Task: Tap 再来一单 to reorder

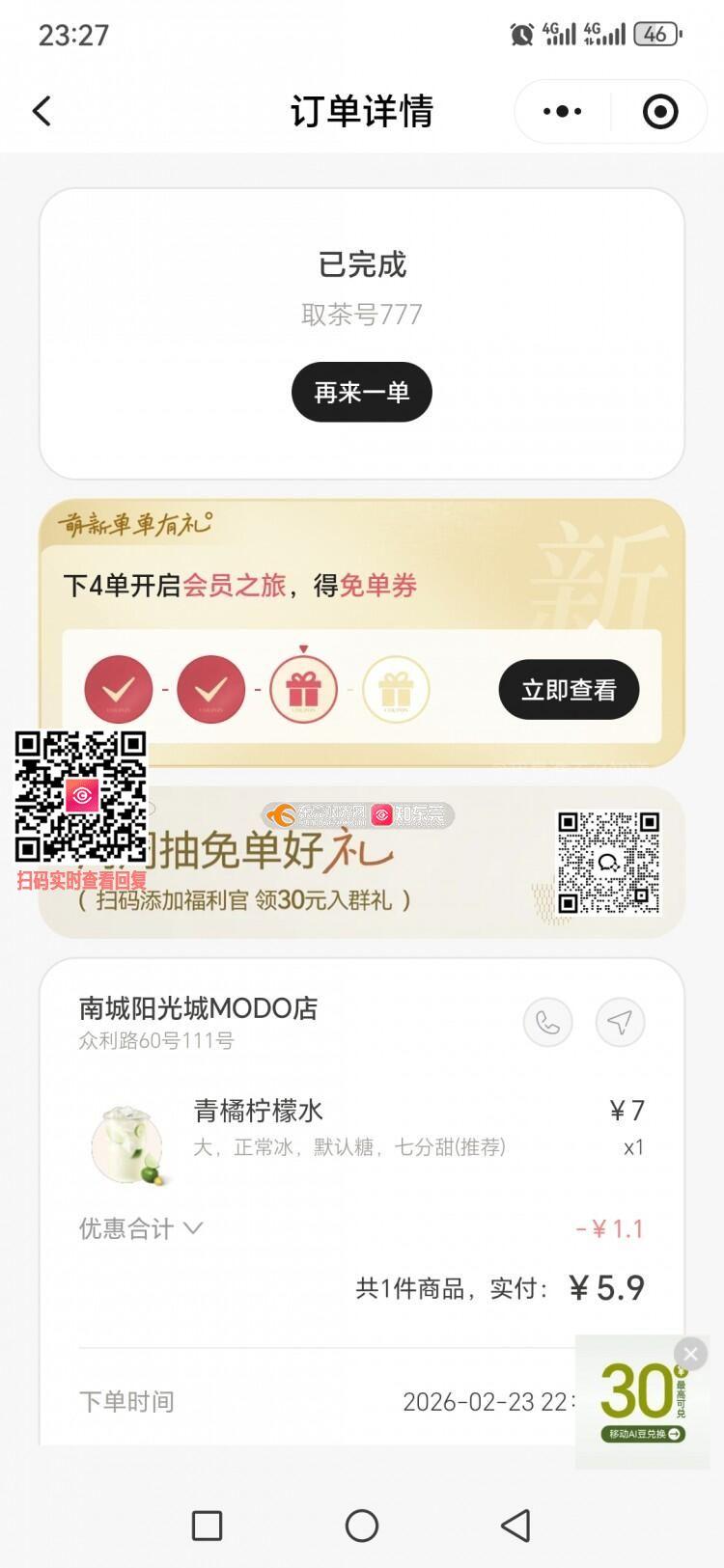Action: 361,392
